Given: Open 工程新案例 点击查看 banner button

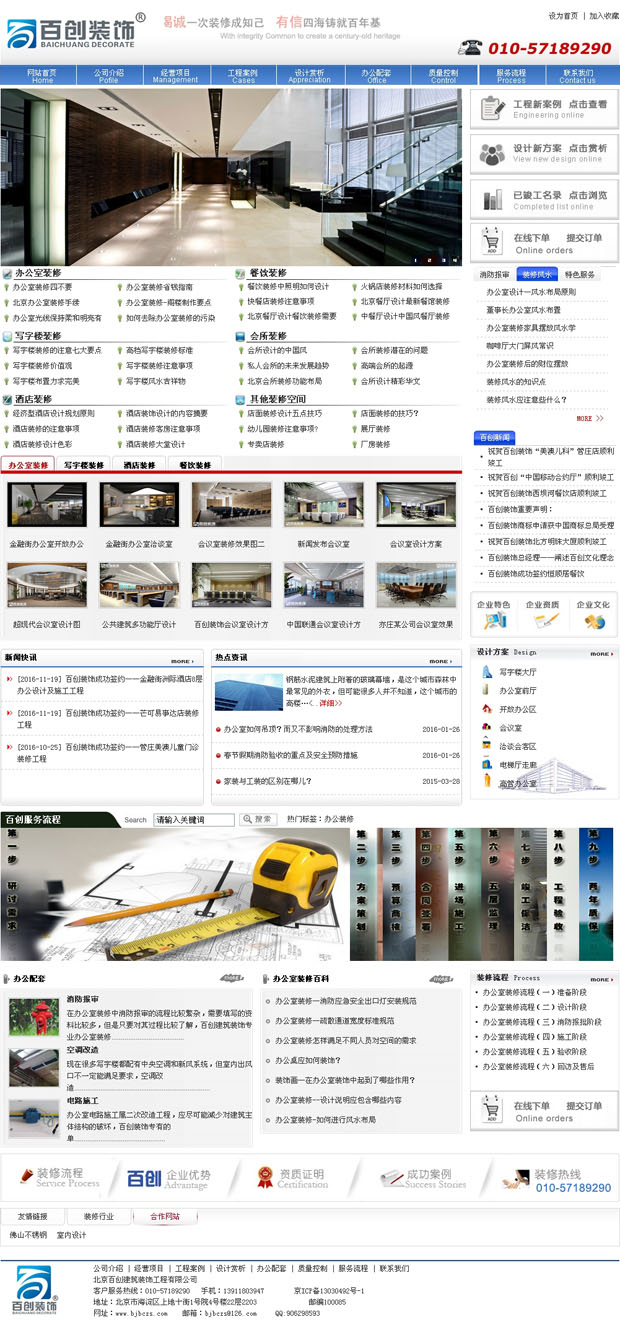Looking at the screenshot, I should pos(545,108).
